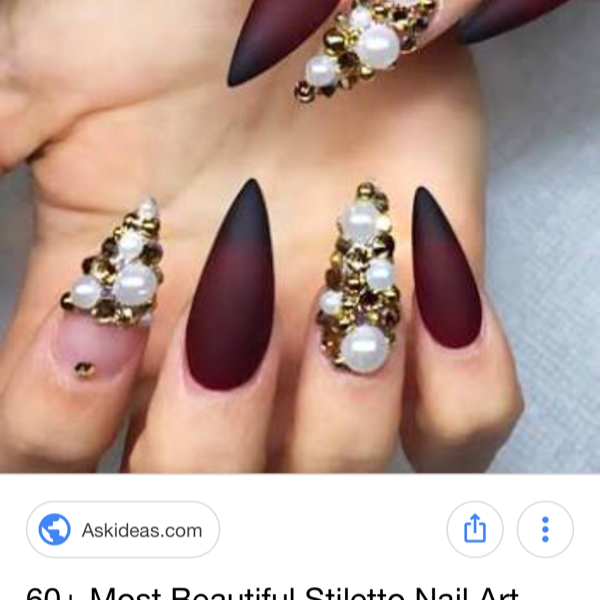Visit the Askideas.com source site
This screenshot has height=600, width=600.
122,529
